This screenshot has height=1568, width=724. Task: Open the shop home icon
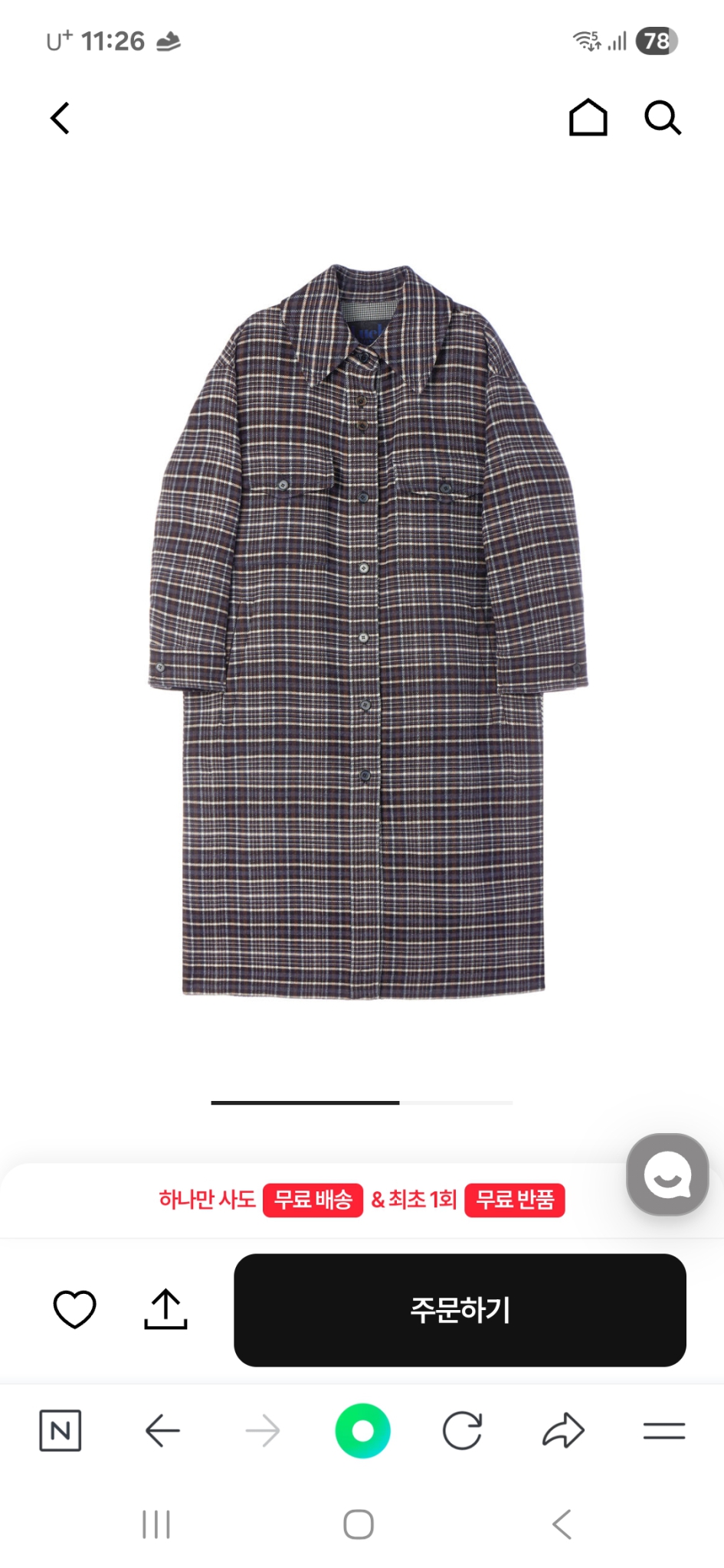tap(588, 118)
